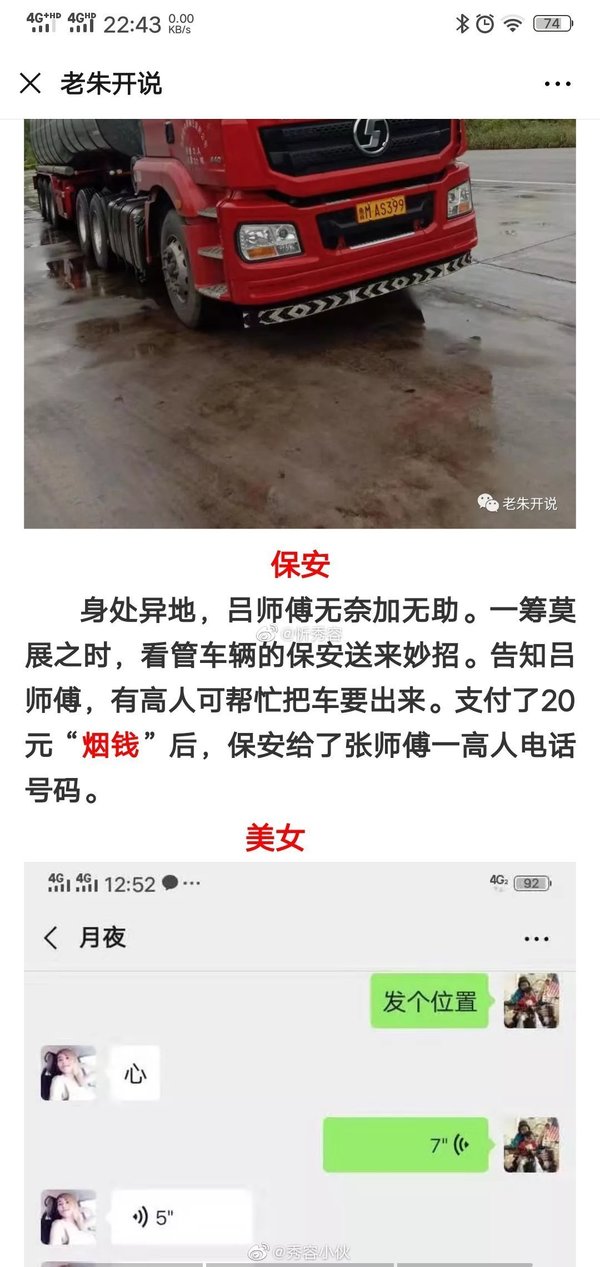The width and height of the screenshot is (600, 1267).
Task: View the red truck photo full screen
Action: 300,324
